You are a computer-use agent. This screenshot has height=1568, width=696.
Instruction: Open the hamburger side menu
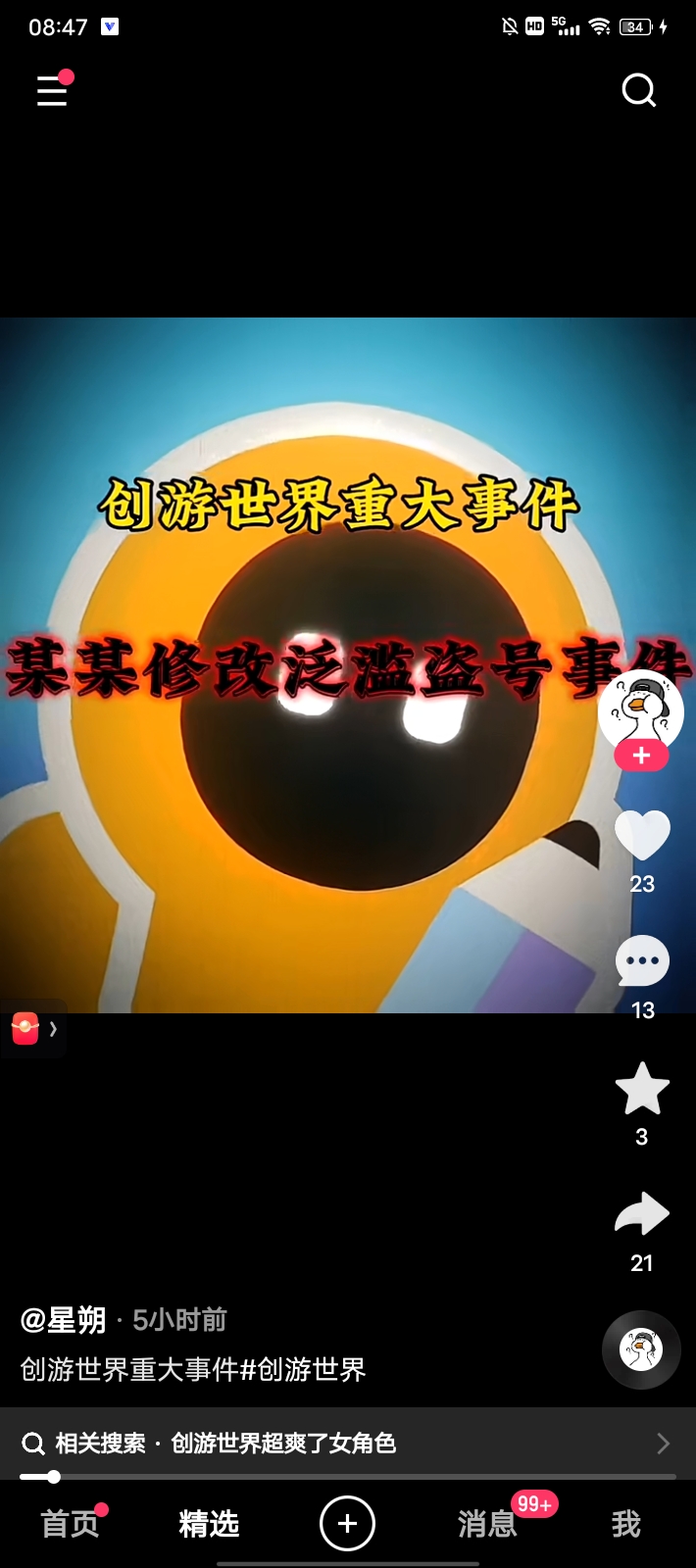52,91
